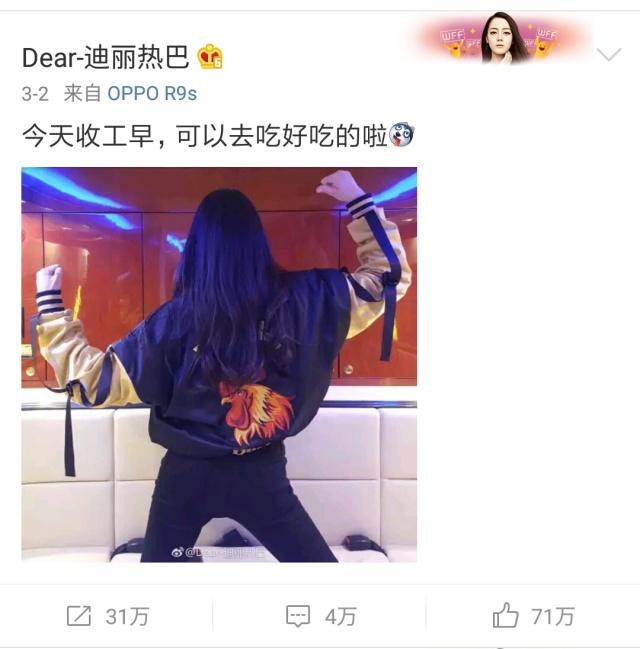Open Dear-迪丽热巴's profile name
The image size is (640, 649).
point(108,58)
